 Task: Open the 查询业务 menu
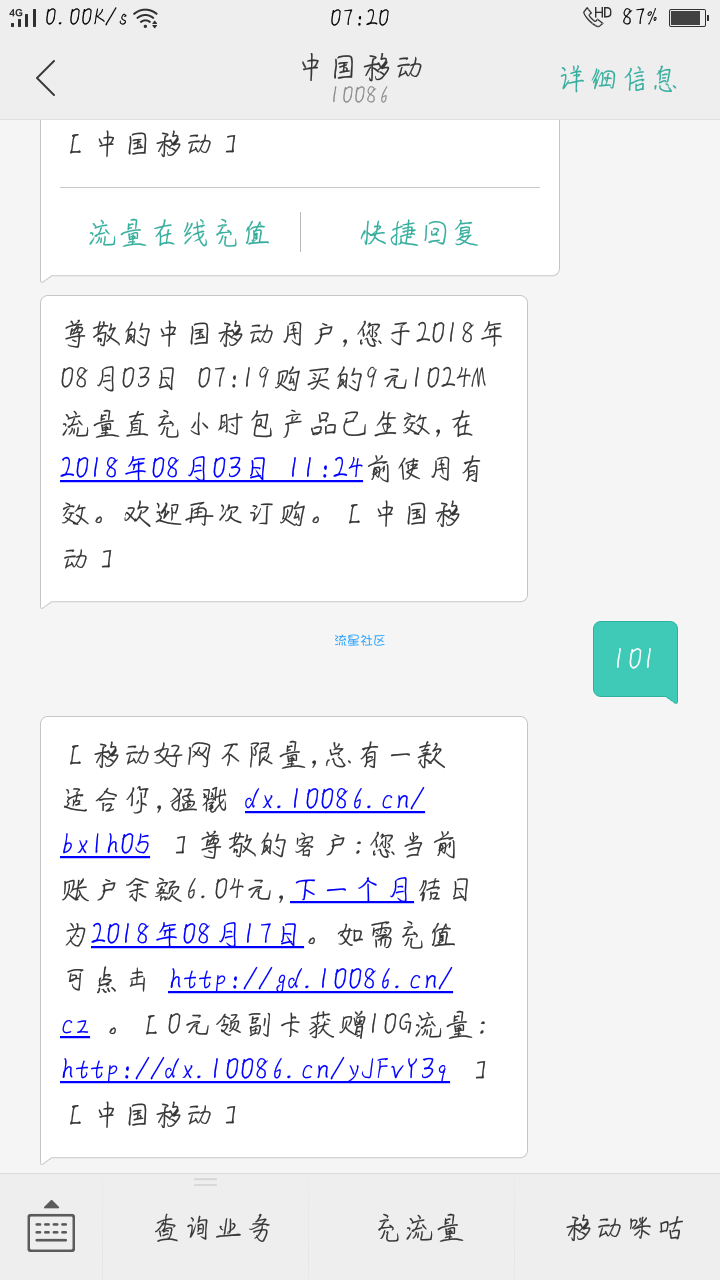pyautogui.click(x=212, y=1228)
